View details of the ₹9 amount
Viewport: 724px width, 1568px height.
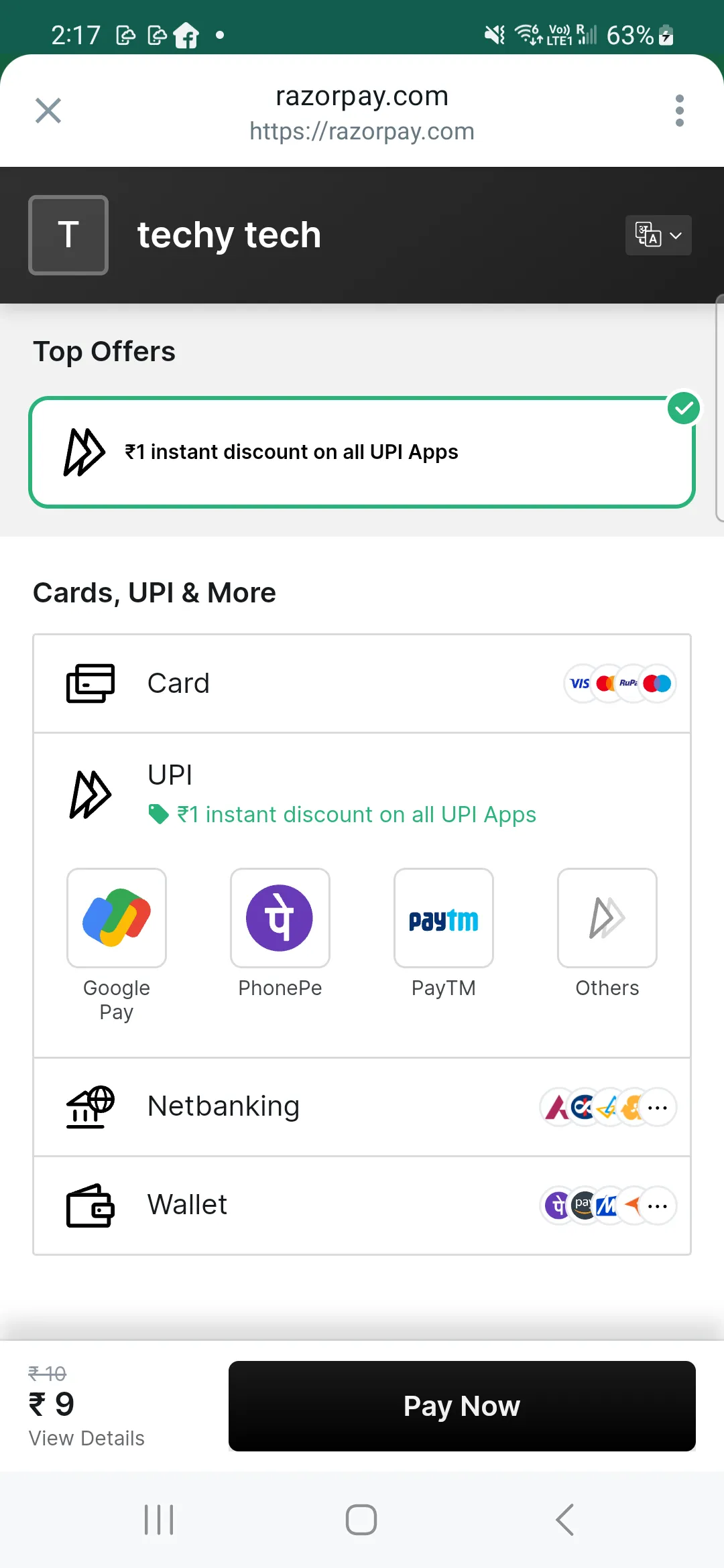click(x=86, y=1438)
